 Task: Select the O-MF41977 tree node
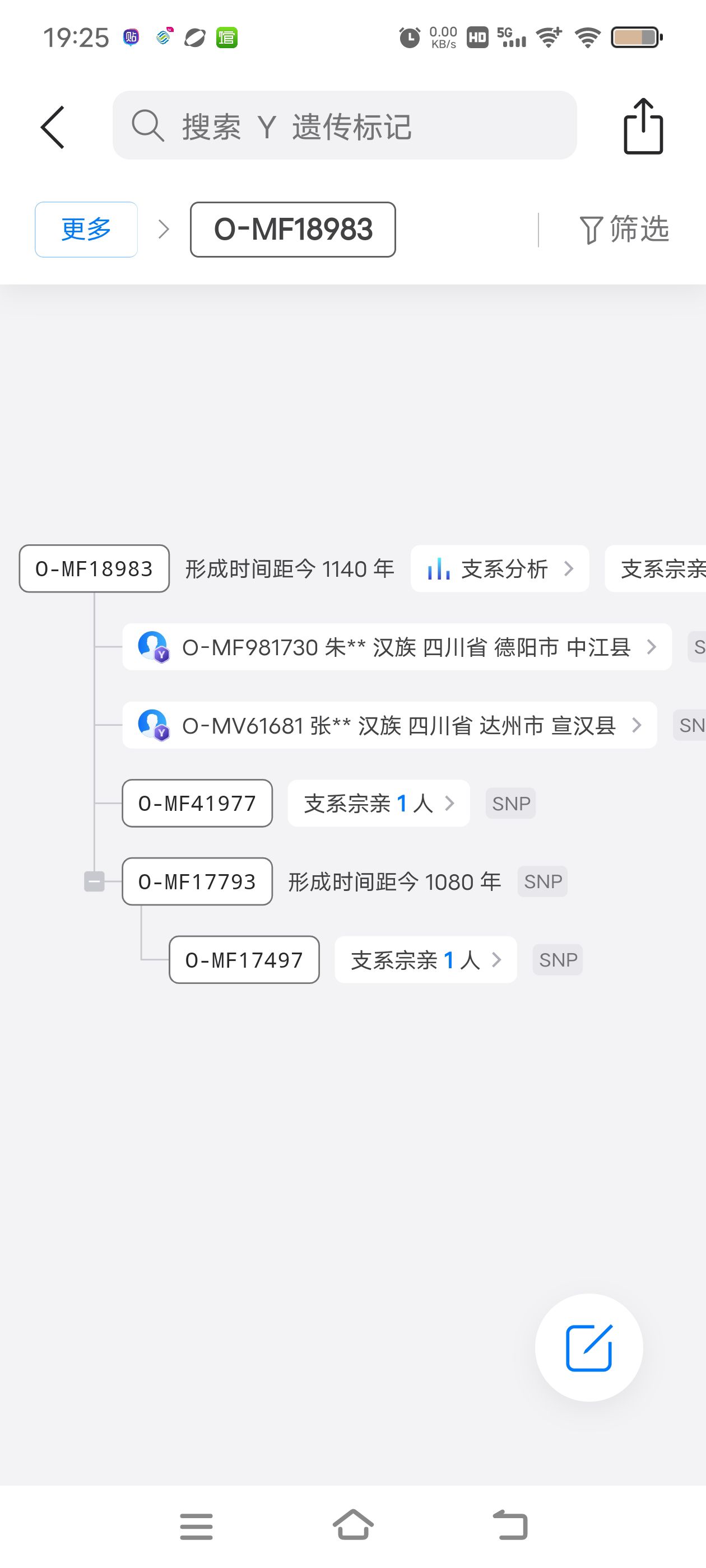[197, 804]
